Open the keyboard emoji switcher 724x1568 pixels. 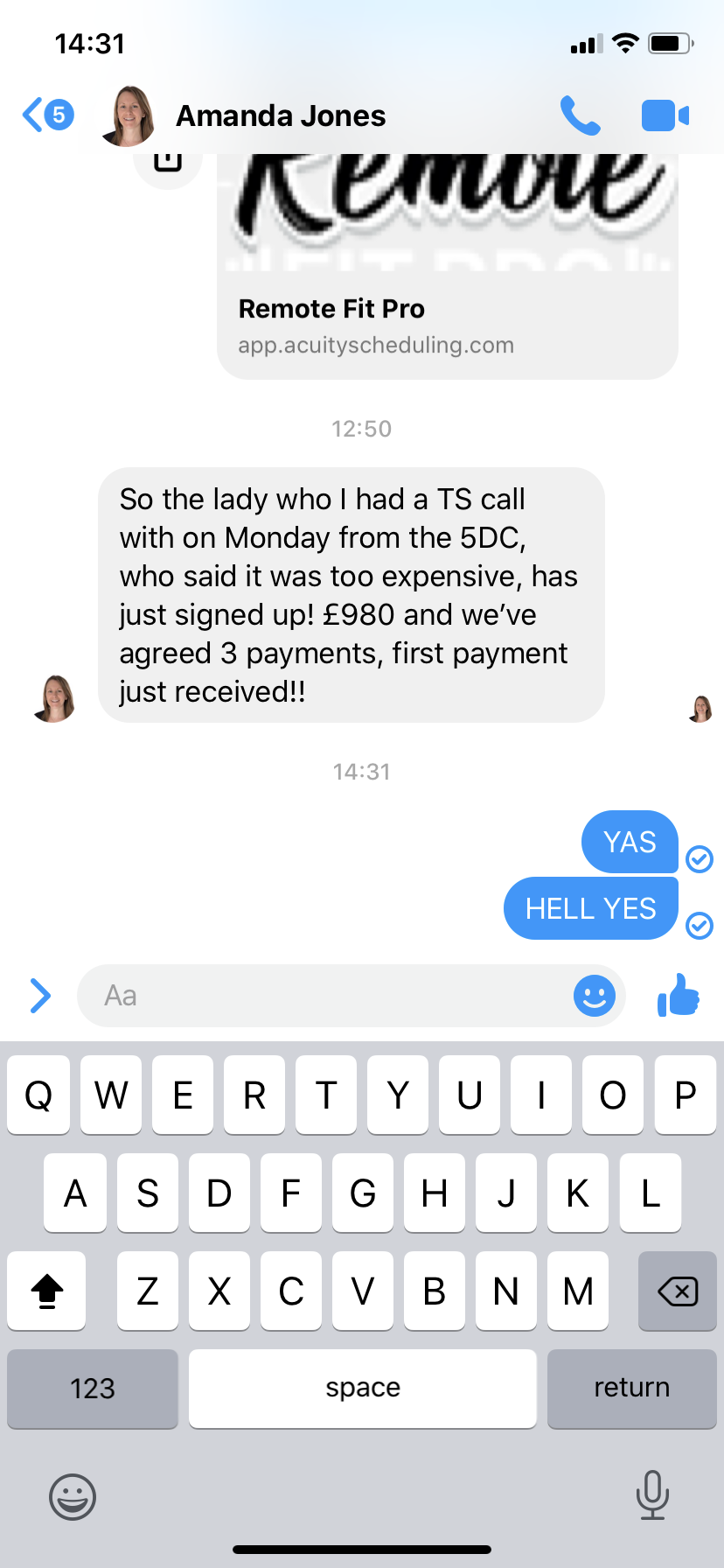point(73,1496)
